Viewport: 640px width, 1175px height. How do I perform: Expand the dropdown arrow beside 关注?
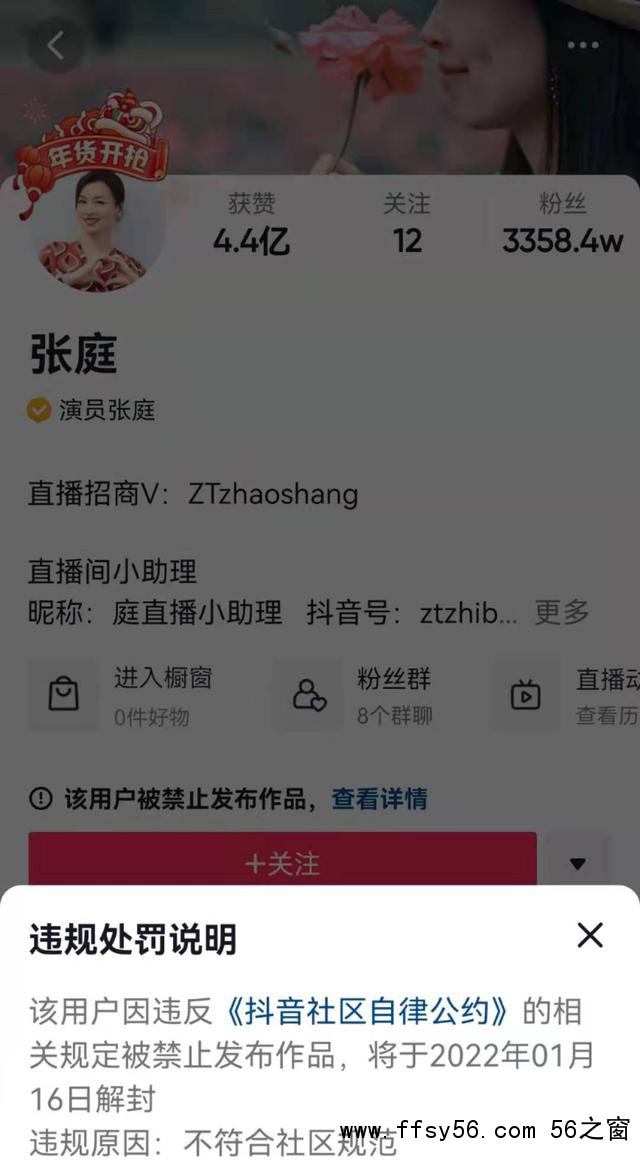pyautogui.click(x=577, y=863)
